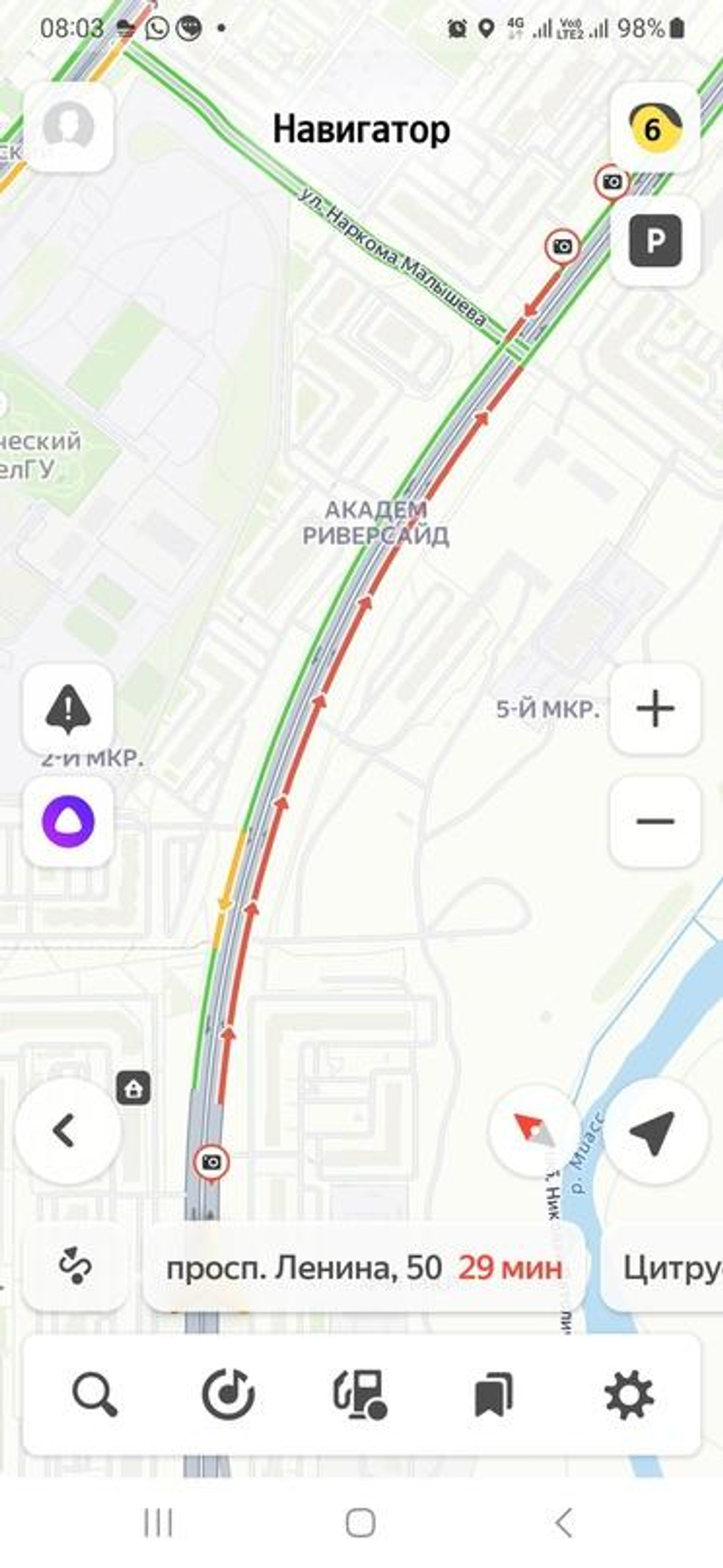Tap the speed camera near ул. Наркома Малышева
Image resolution: width=723 pixels, height=1568 pixels.
click(563, 247)
